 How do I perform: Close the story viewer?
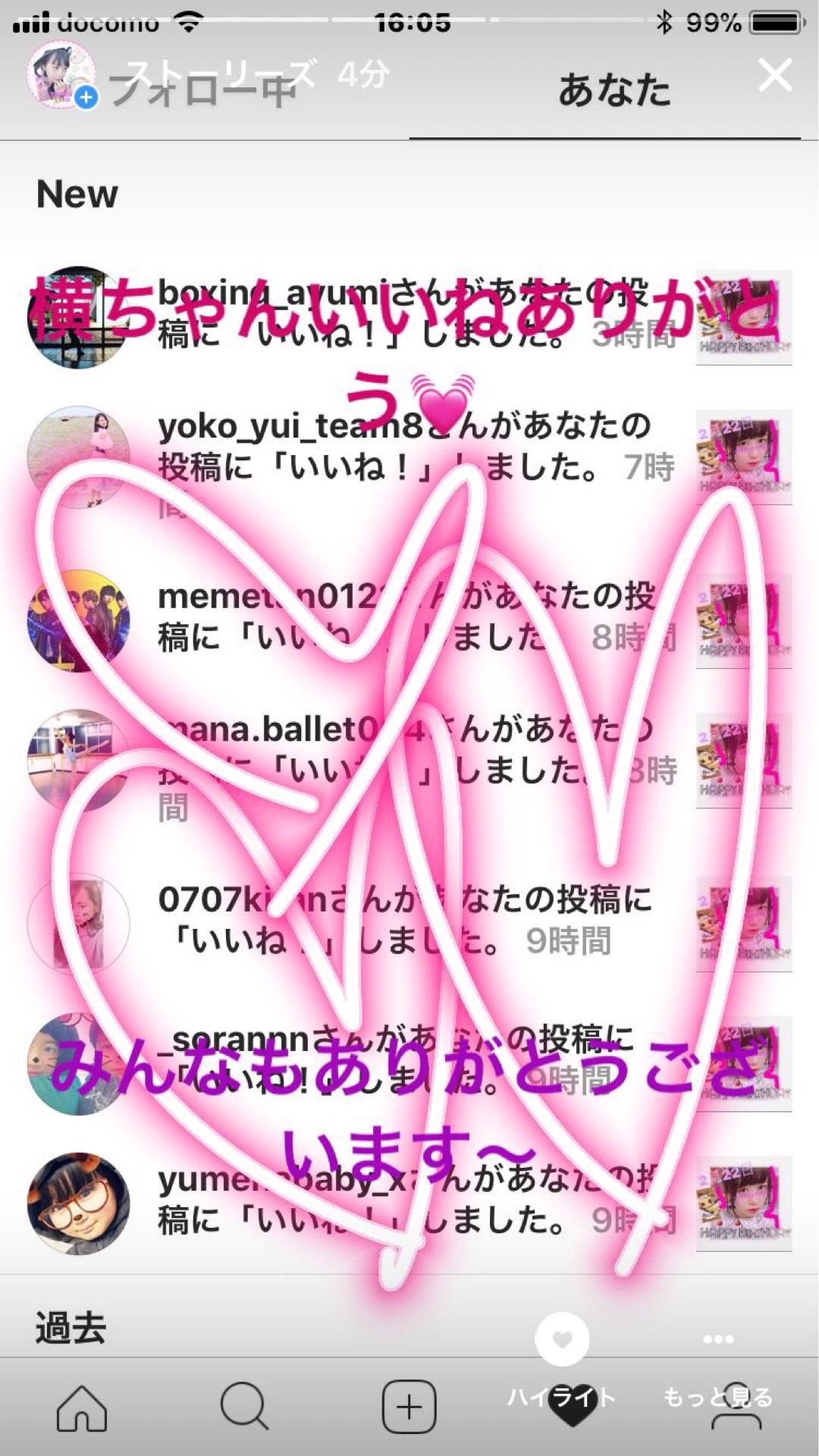tap(775, 76)
